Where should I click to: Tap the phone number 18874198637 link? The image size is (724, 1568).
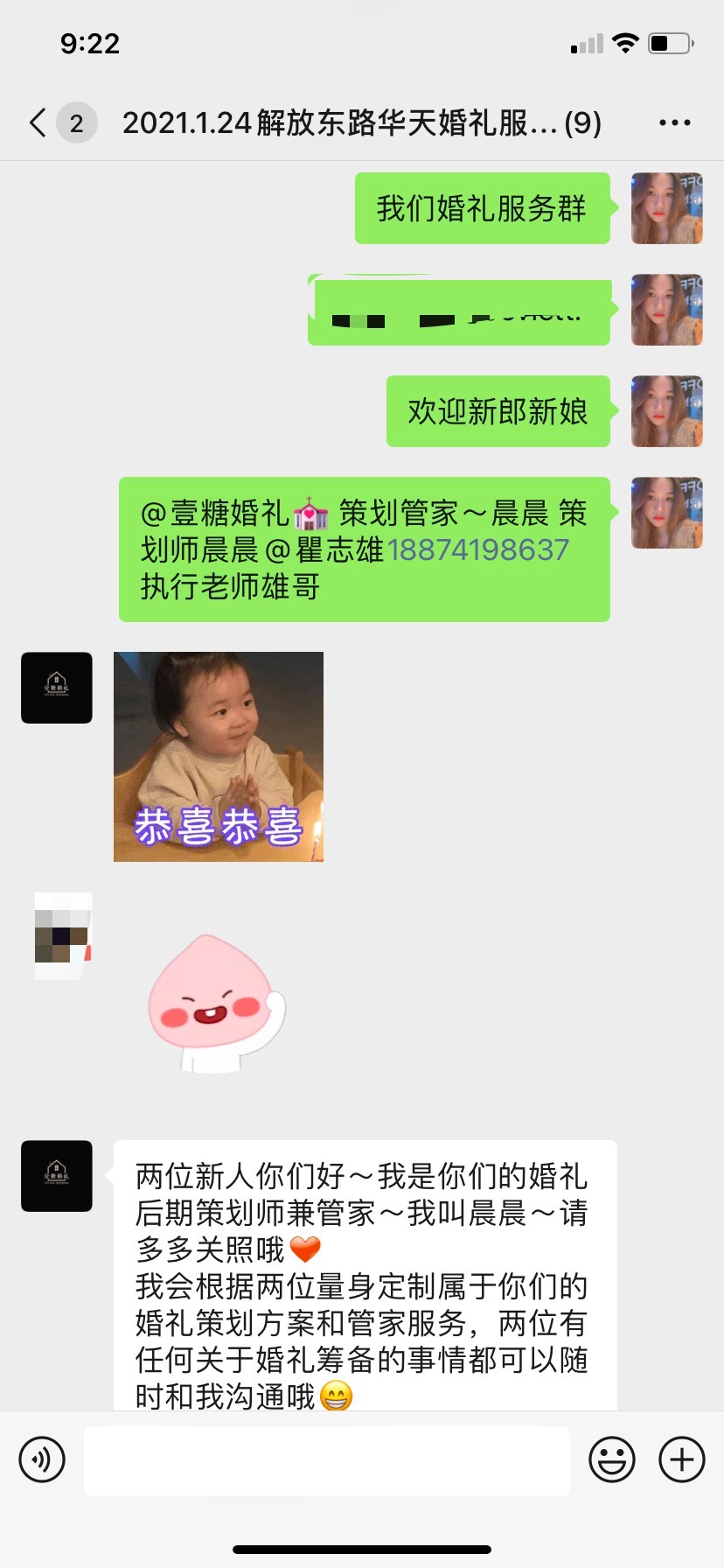[x=477, y=549]
